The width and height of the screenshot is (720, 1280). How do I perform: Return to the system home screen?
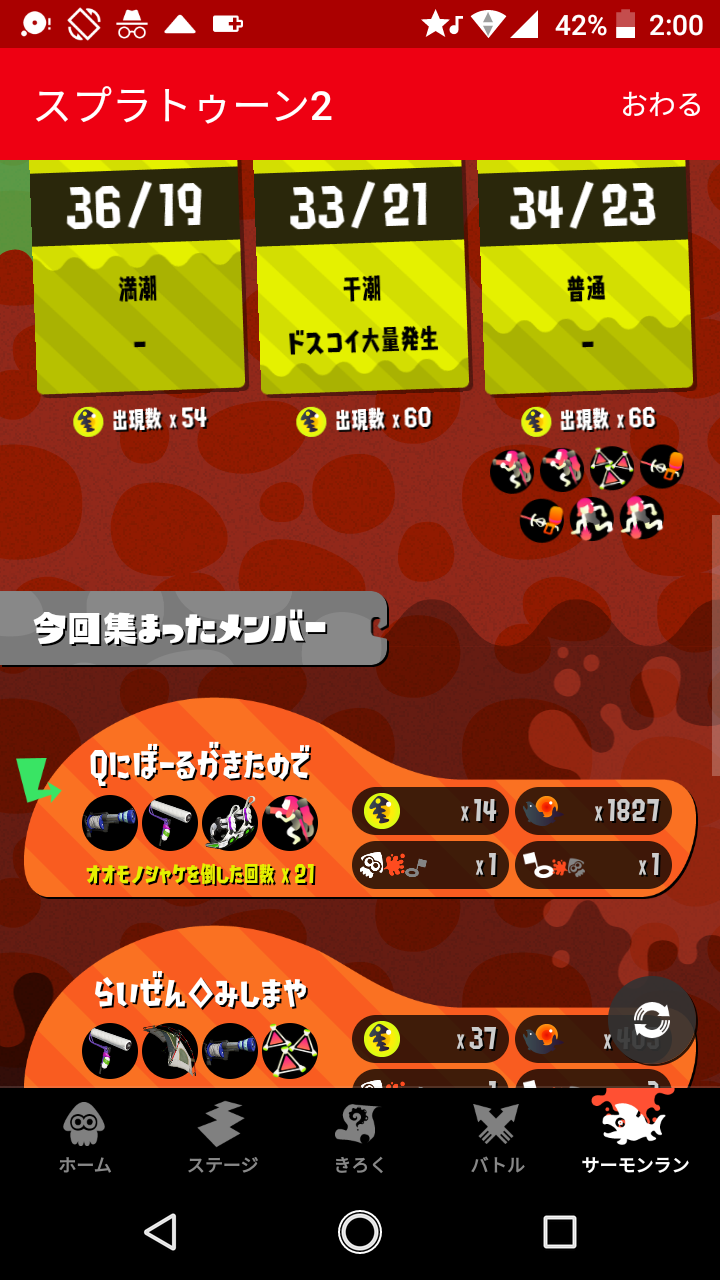click(x=360, y=1232)
